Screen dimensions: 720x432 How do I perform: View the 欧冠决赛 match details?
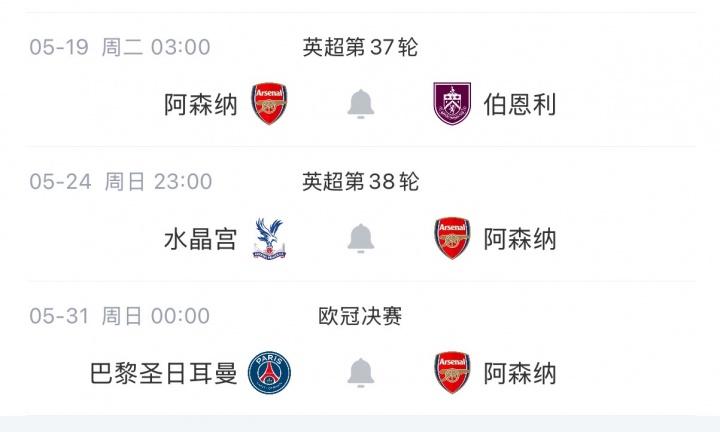(361, 348)
